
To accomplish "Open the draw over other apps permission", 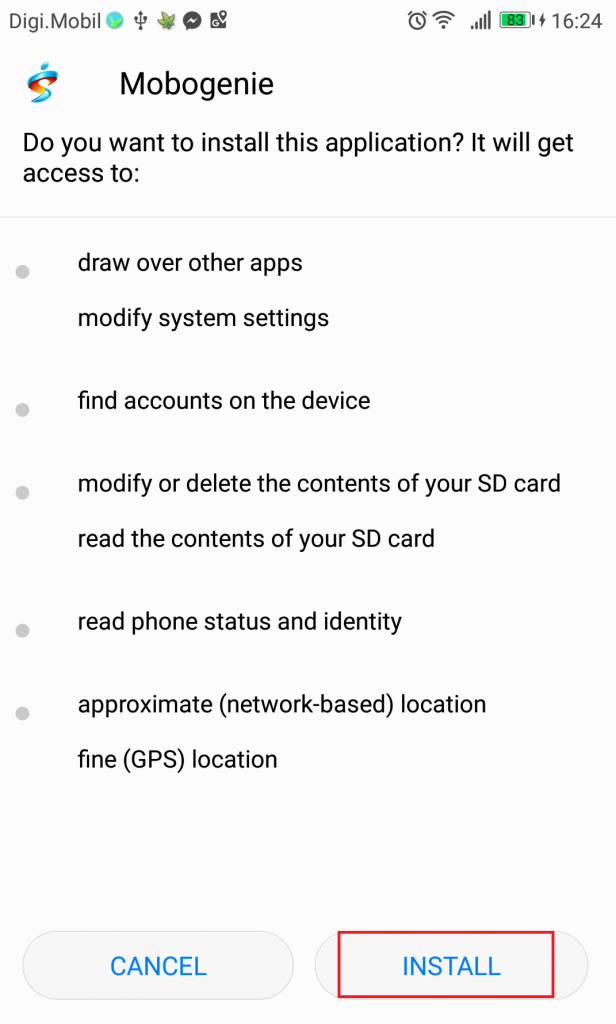I will tap(190, 263).
